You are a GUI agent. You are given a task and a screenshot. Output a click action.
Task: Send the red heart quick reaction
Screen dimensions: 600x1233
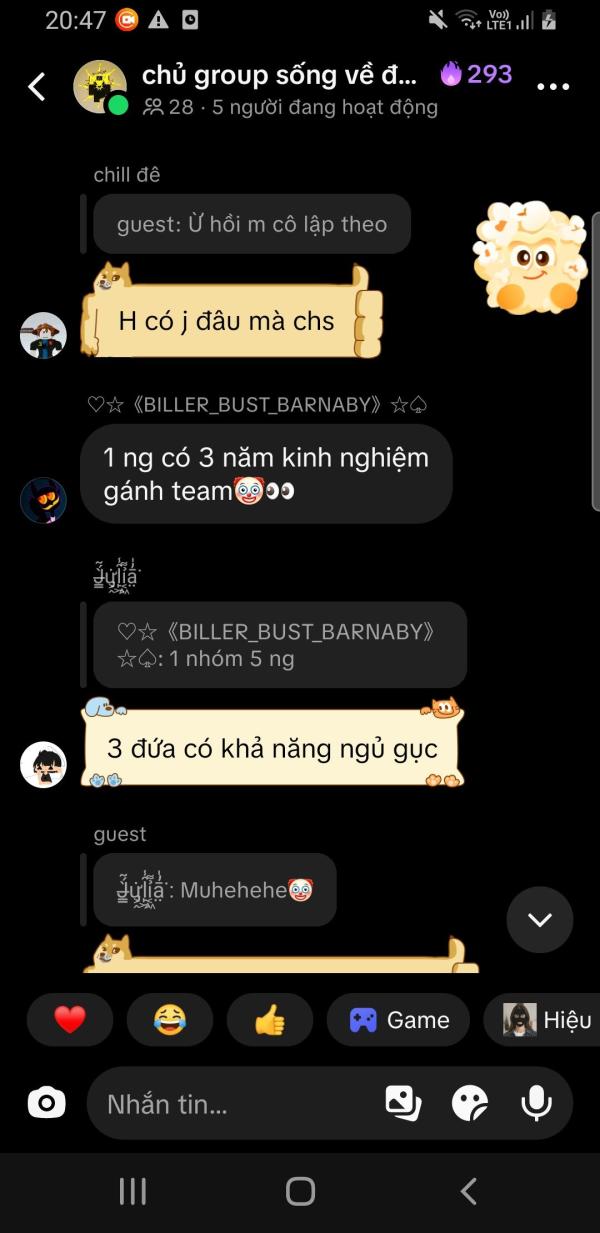point(70,1020)
